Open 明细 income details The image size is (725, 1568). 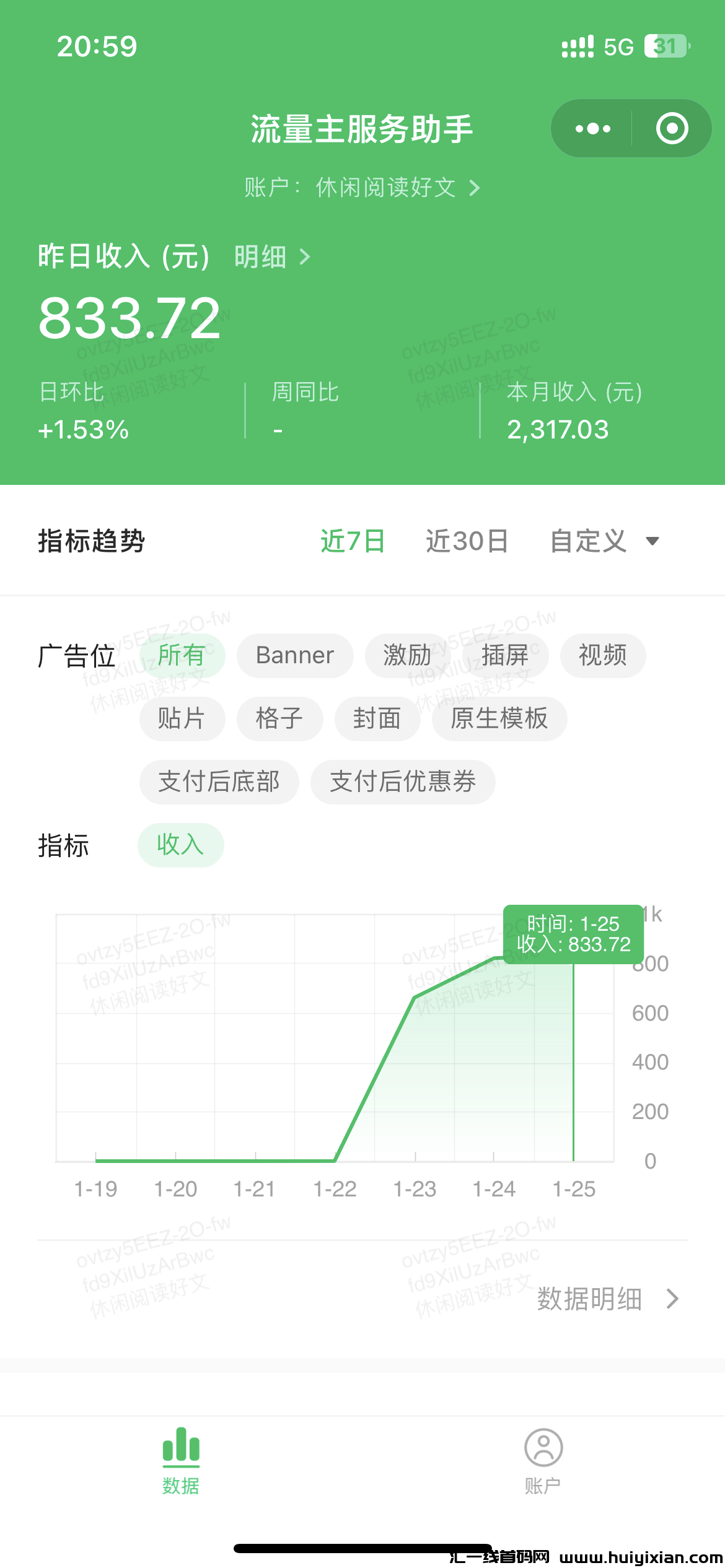271,256
